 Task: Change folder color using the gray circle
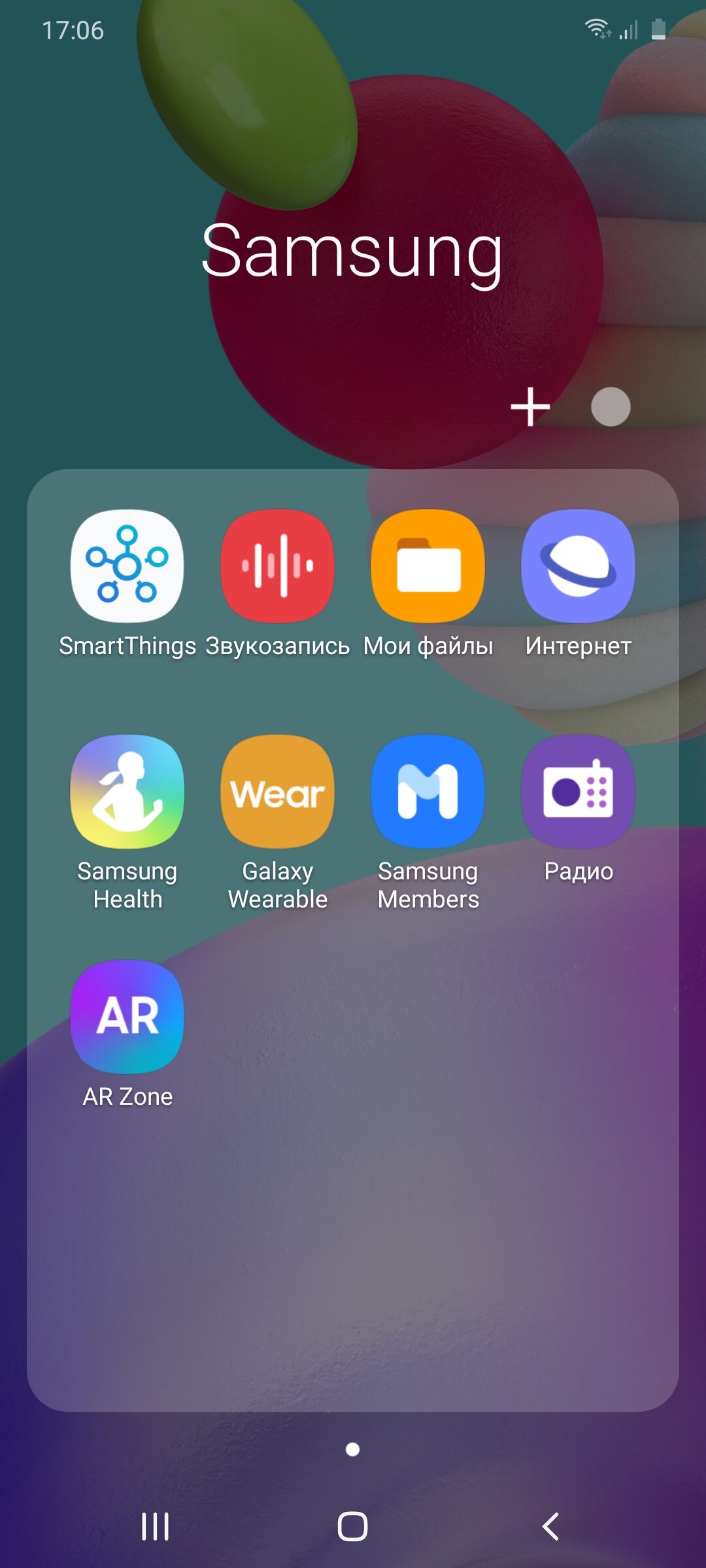pyautogui.click(x=611, y=407)
